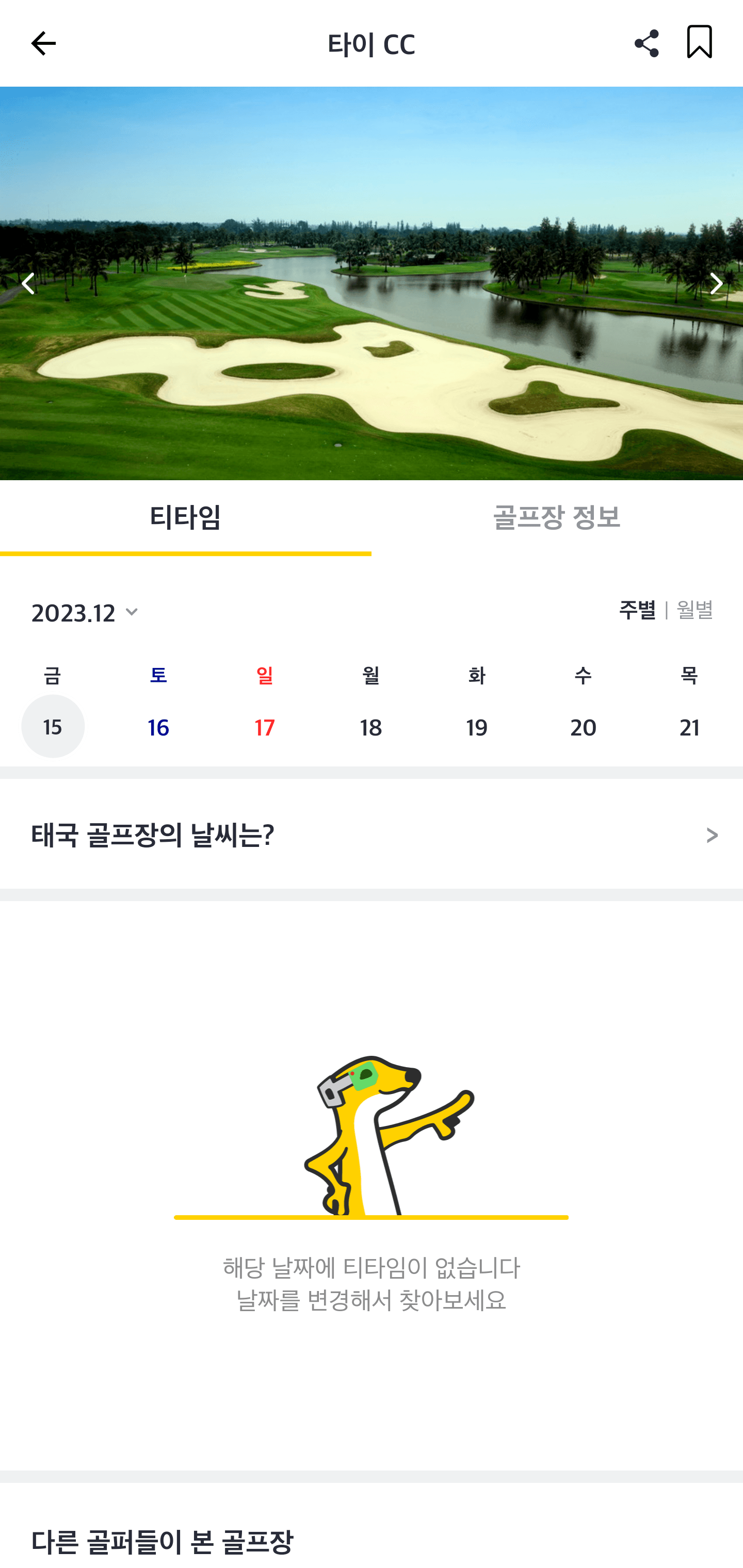This screenshot has height=1568, width=743.
Task: Switch to 골프장 정보 tab
Action: (557, 517)
